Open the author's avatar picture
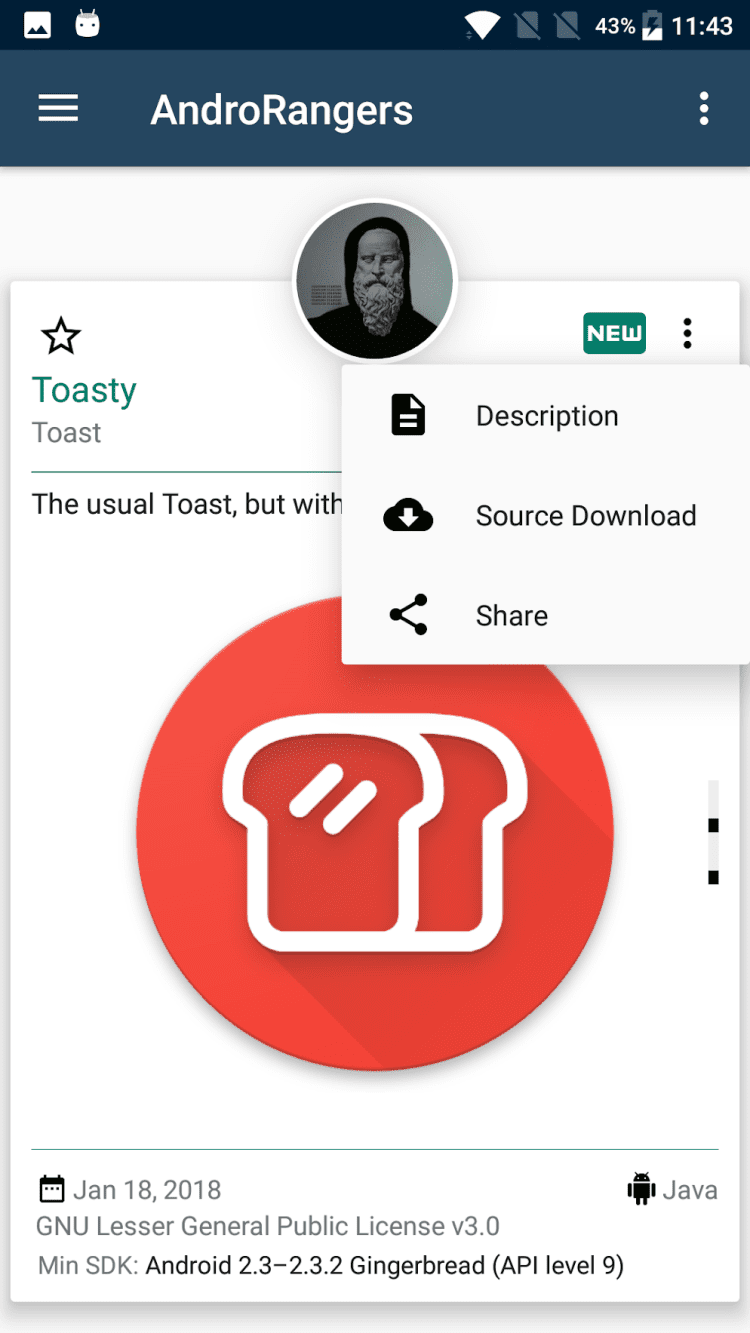Viewport: 750px width, 1333px height. [x=374, y=281]
